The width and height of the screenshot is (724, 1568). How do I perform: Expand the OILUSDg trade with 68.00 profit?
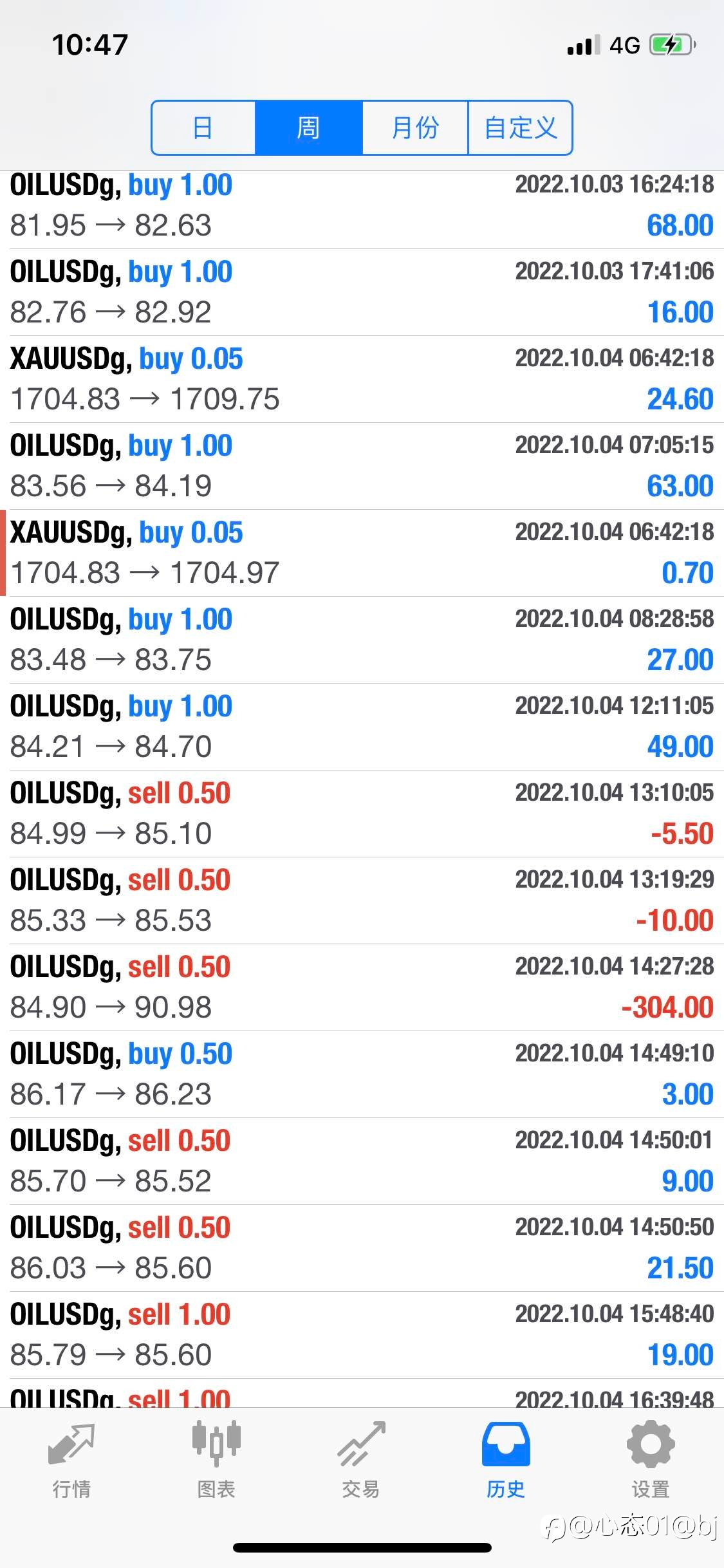(x=362, y=206)
